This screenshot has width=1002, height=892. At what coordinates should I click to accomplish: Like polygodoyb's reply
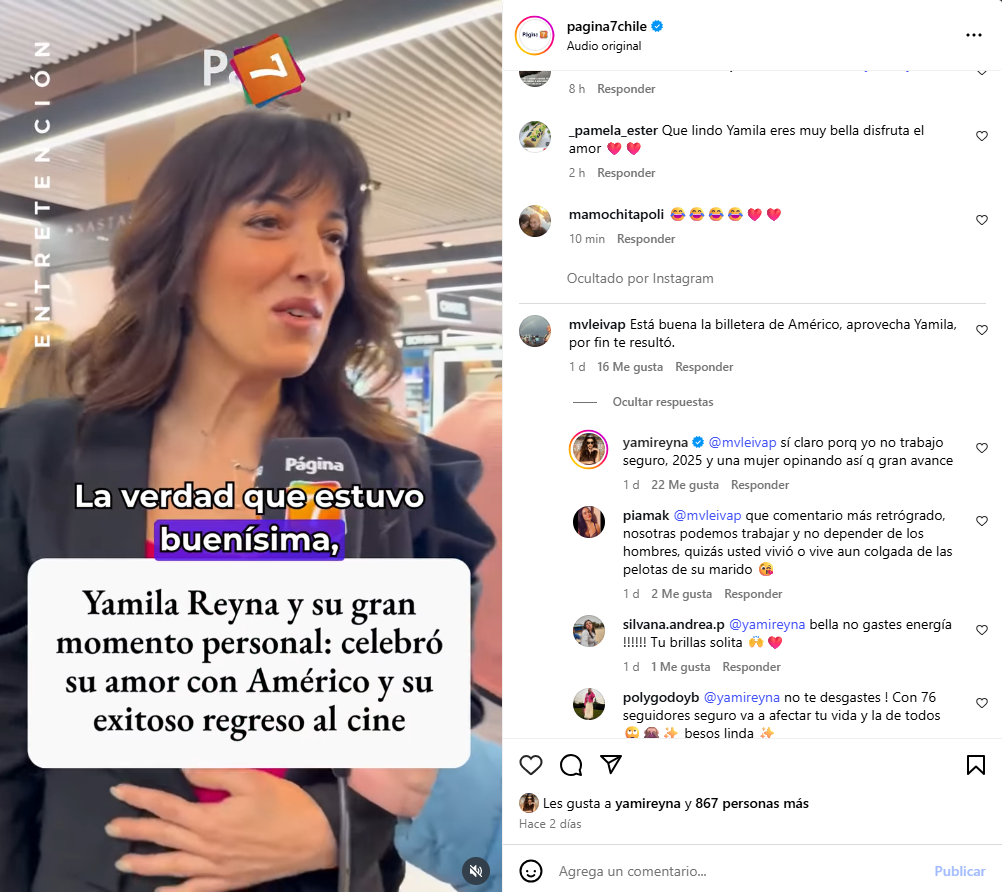pyautogui.click(x=981, y=703)
